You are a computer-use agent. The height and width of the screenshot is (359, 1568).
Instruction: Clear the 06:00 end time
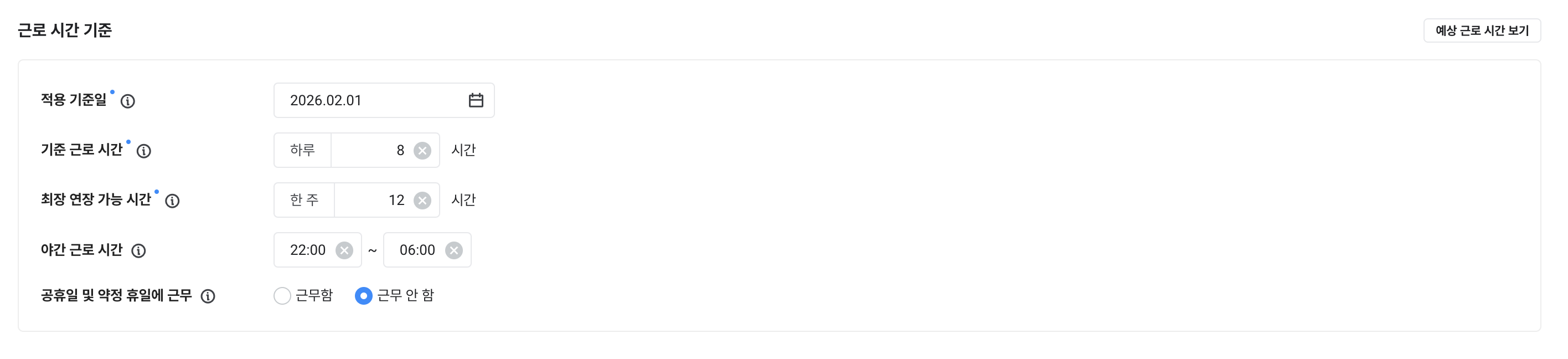(x=453, y=250)
